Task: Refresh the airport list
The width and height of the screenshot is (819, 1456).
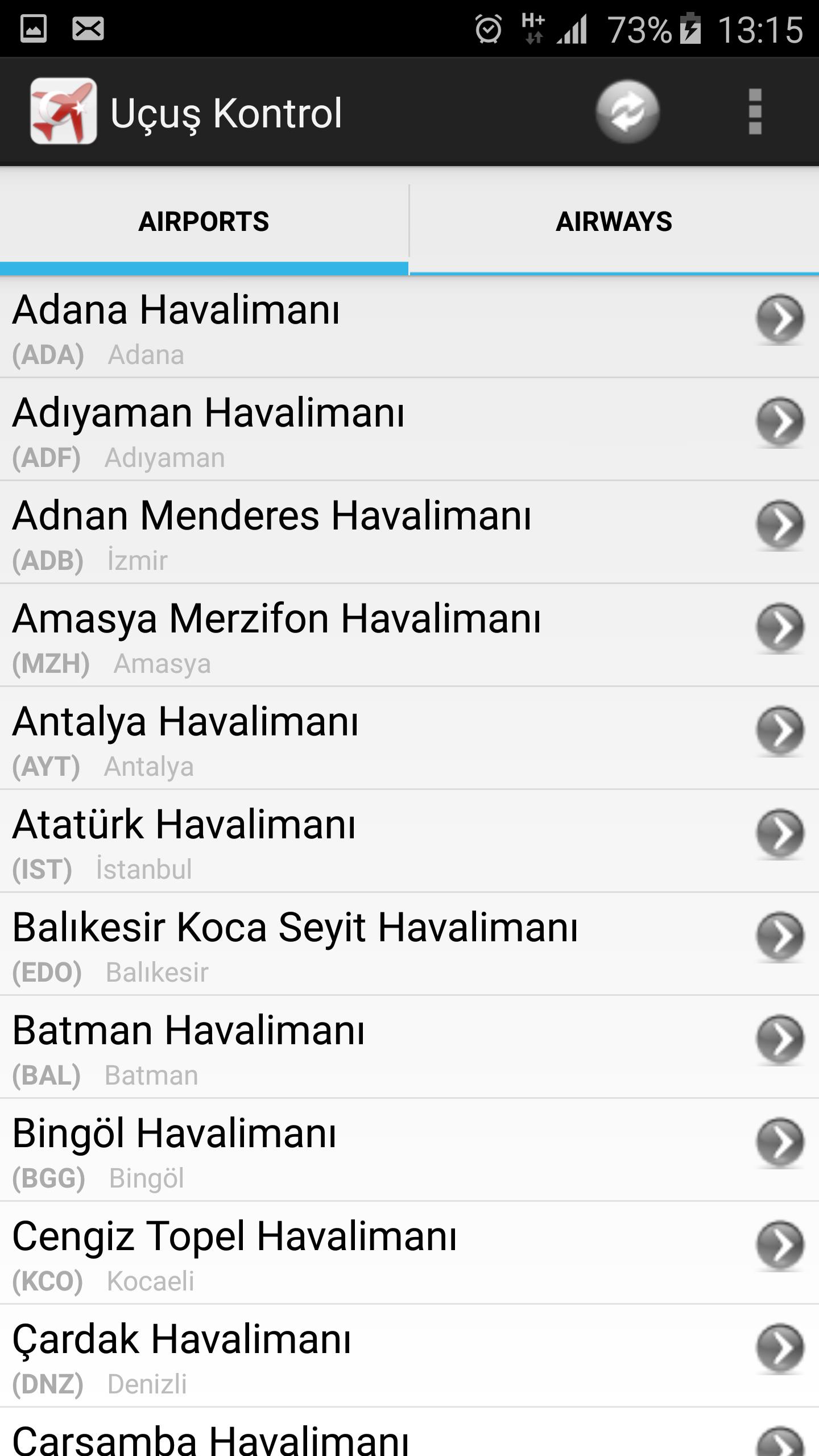Action: (627, 111)
